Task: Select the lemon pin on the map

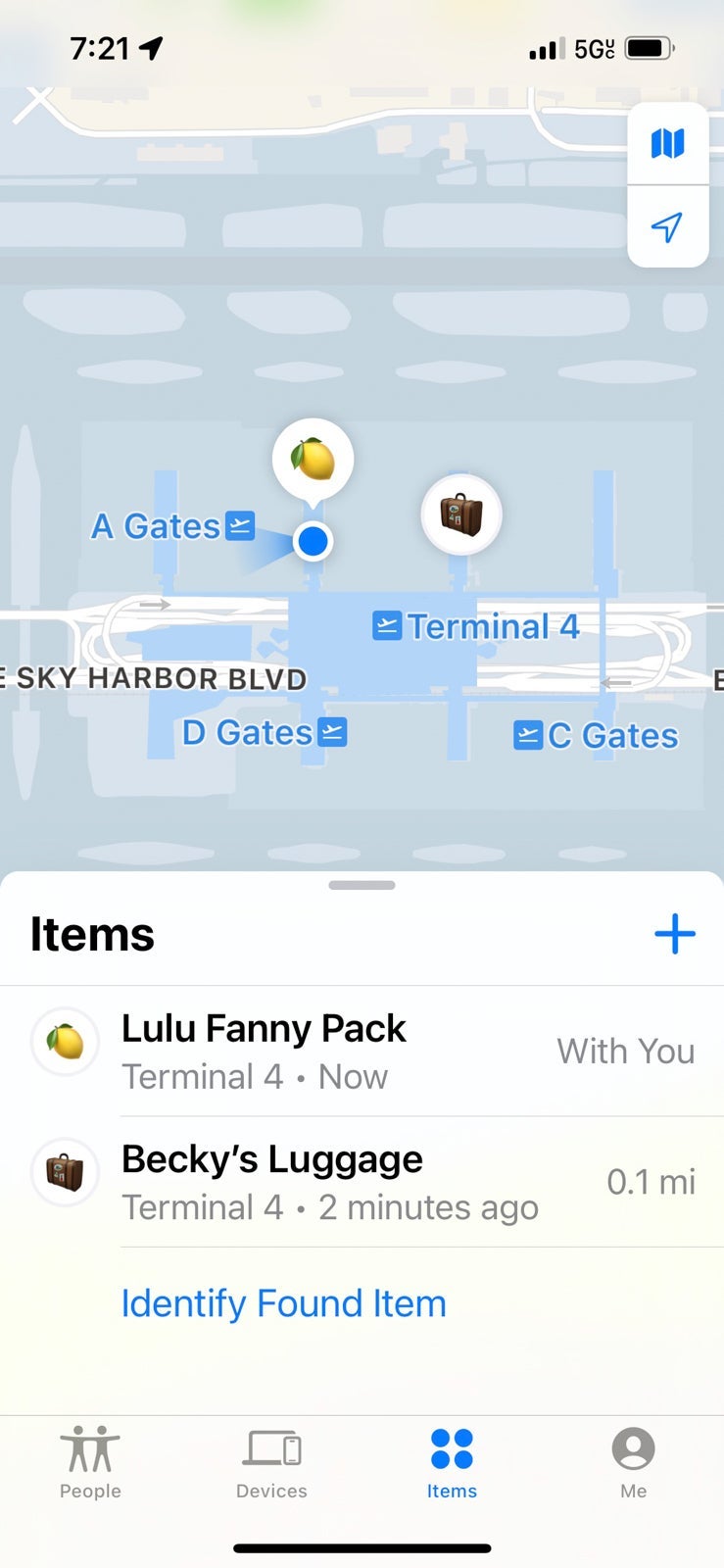Action: point(313,459)
